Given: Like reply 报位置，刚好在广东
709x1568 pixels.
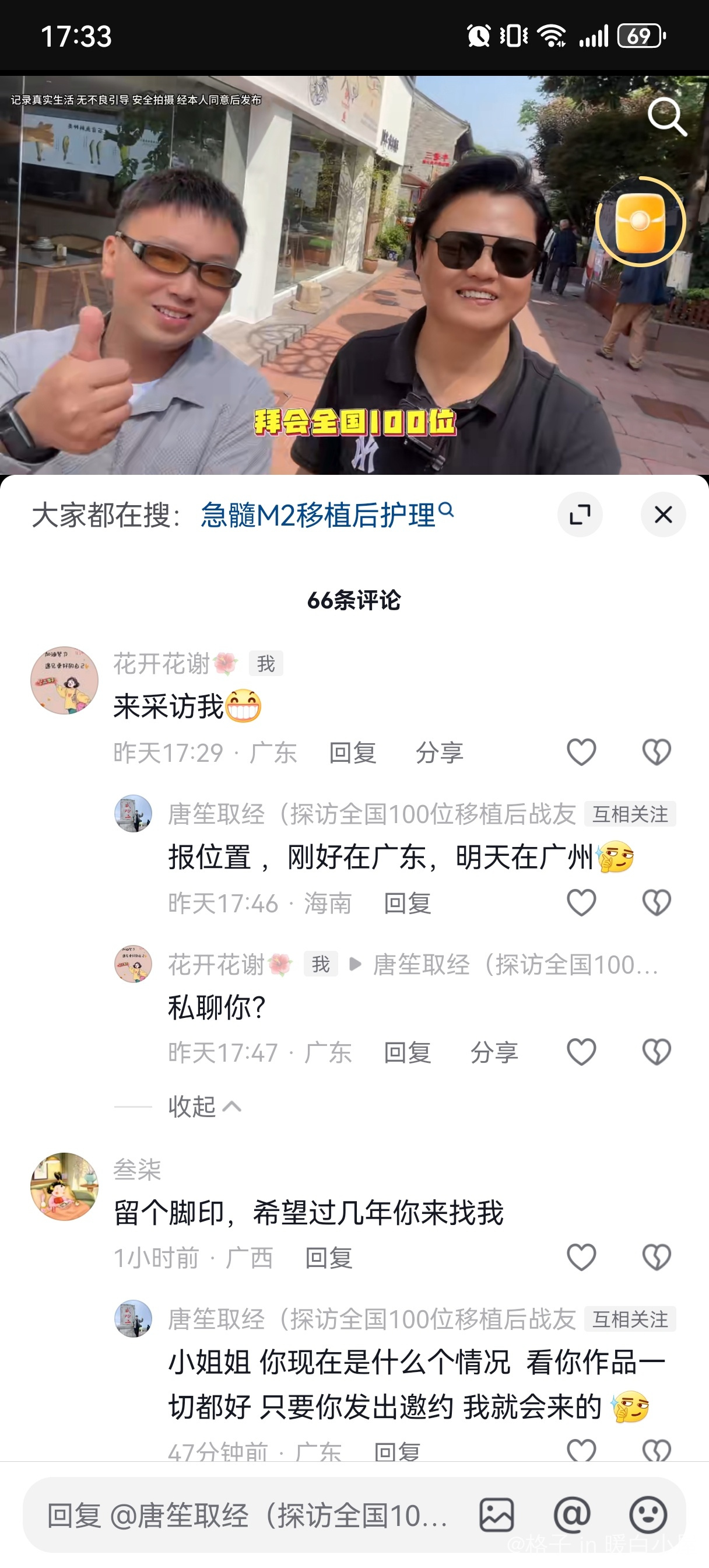Looking at the screenshot, I should pyautogui.click(x=581, y=902).
